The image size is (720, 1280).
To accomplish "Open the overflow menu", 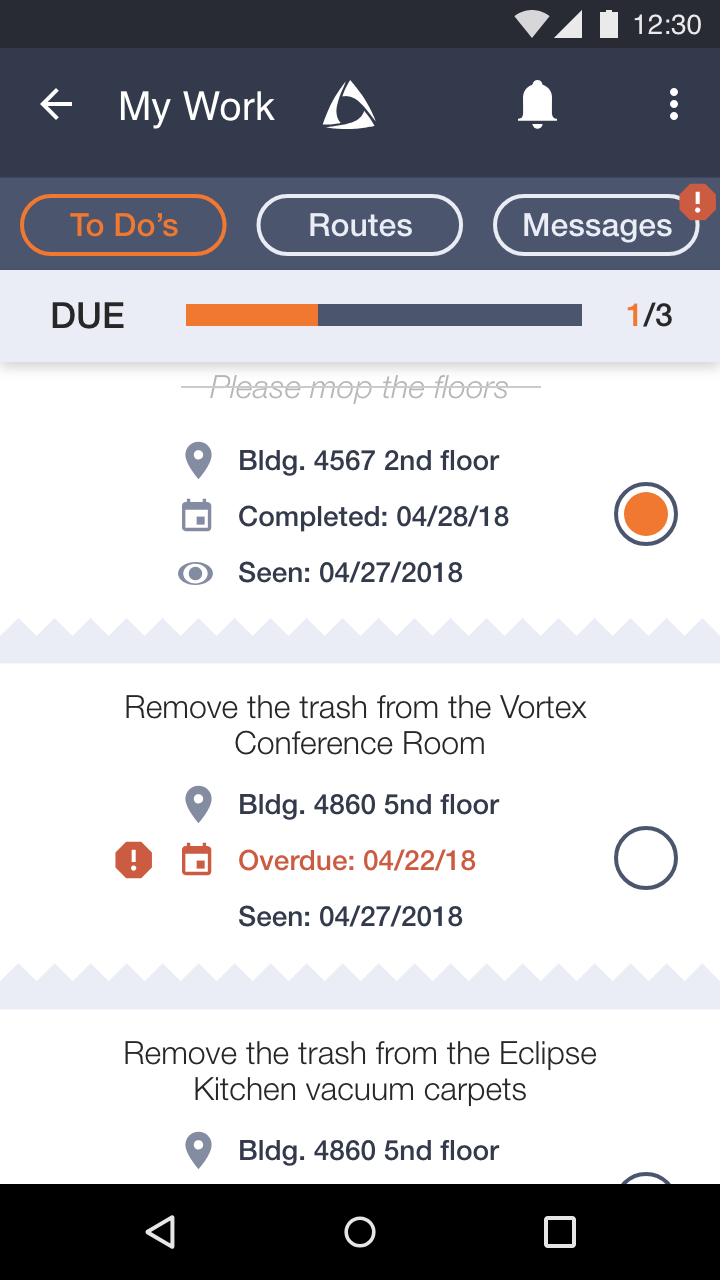I will click(674, 104).
